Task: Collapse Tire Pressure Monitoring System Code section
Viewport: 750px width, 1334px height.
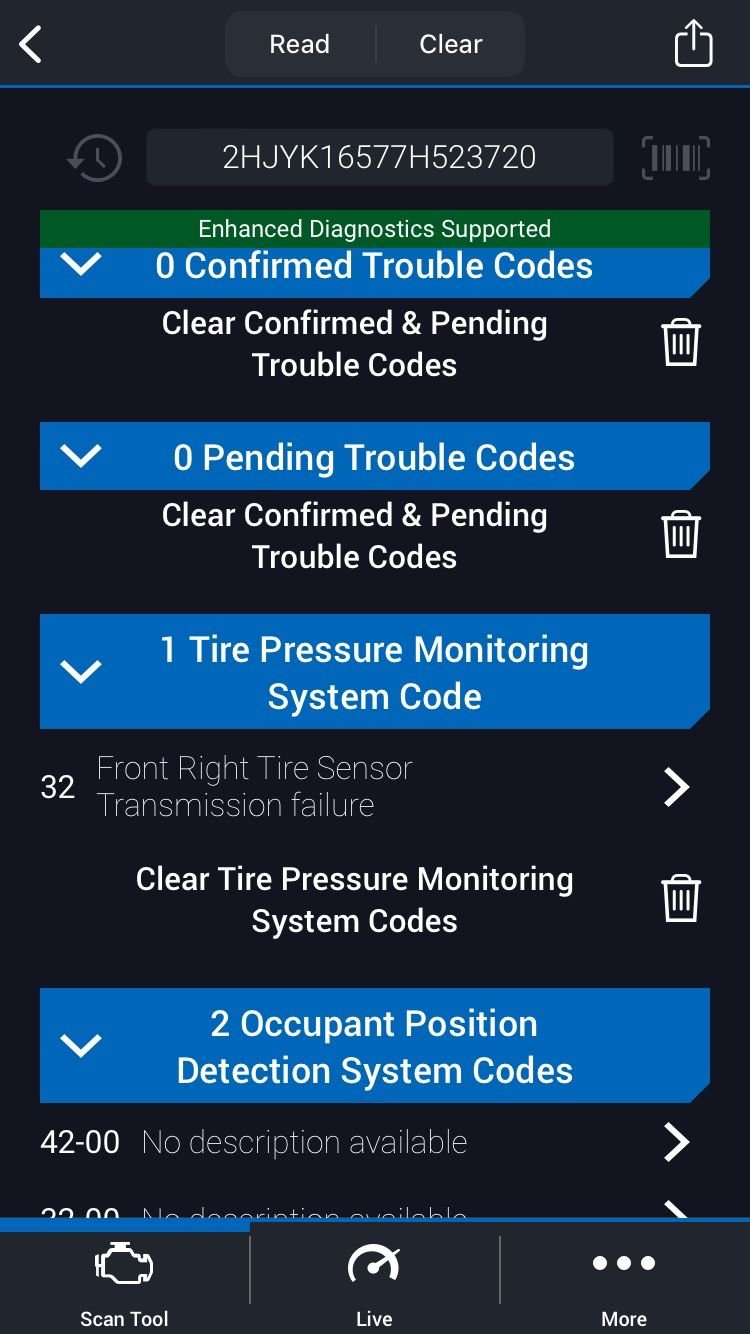Action: 81,671
